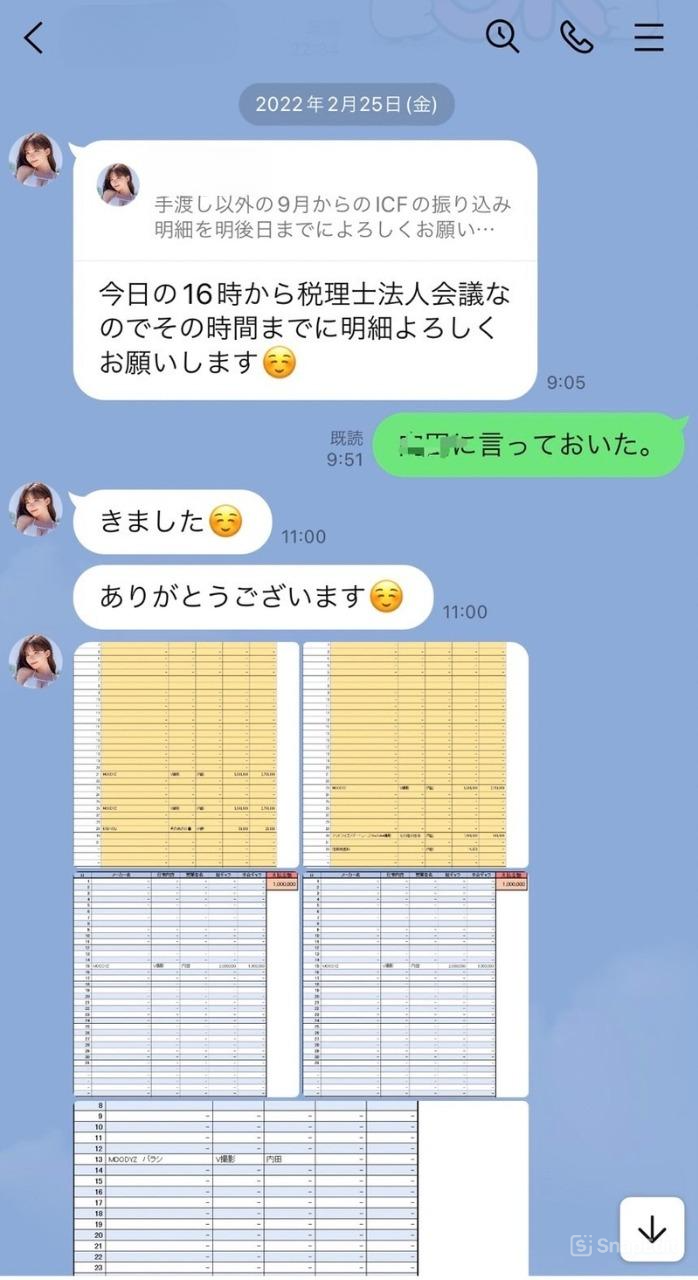The height and width of the screenshot is (1280, 698).
Task: Open the chat menu
Action: point(649,37)
